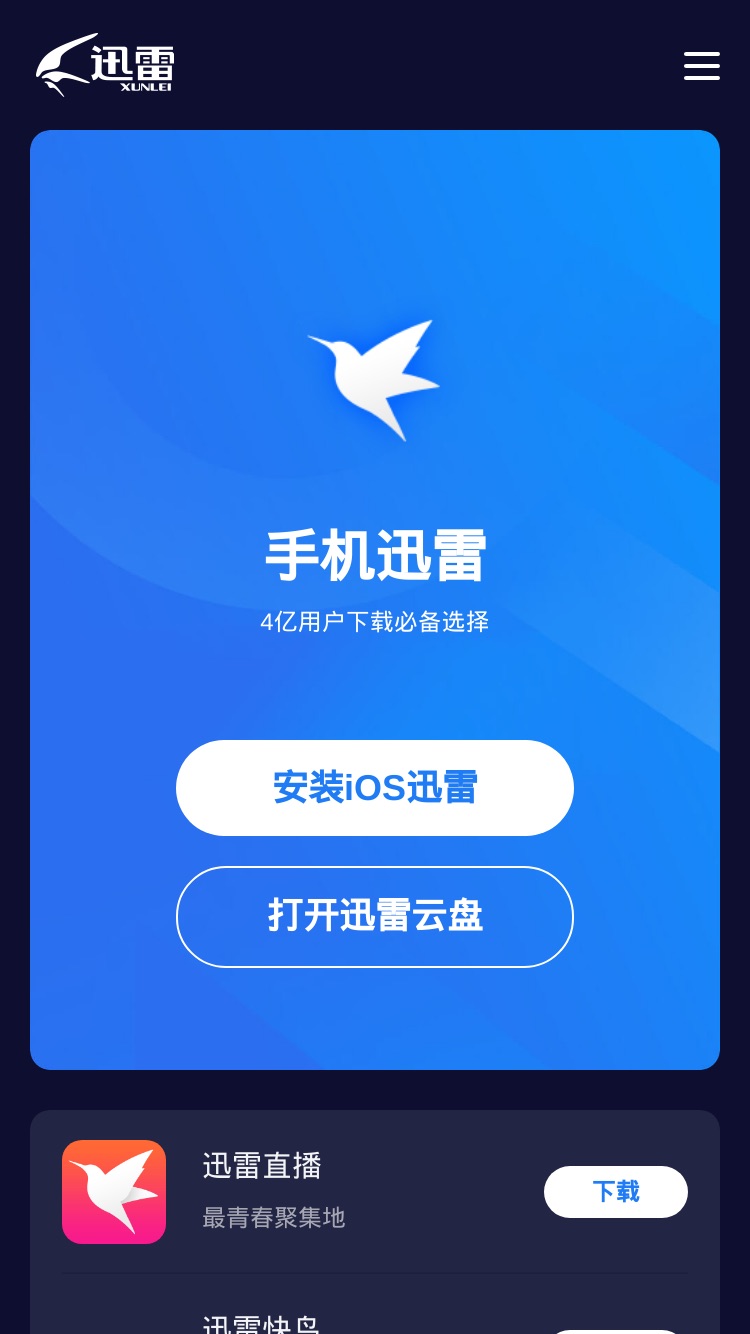Open the 迅雷直播 app row

coord(375,1192)
